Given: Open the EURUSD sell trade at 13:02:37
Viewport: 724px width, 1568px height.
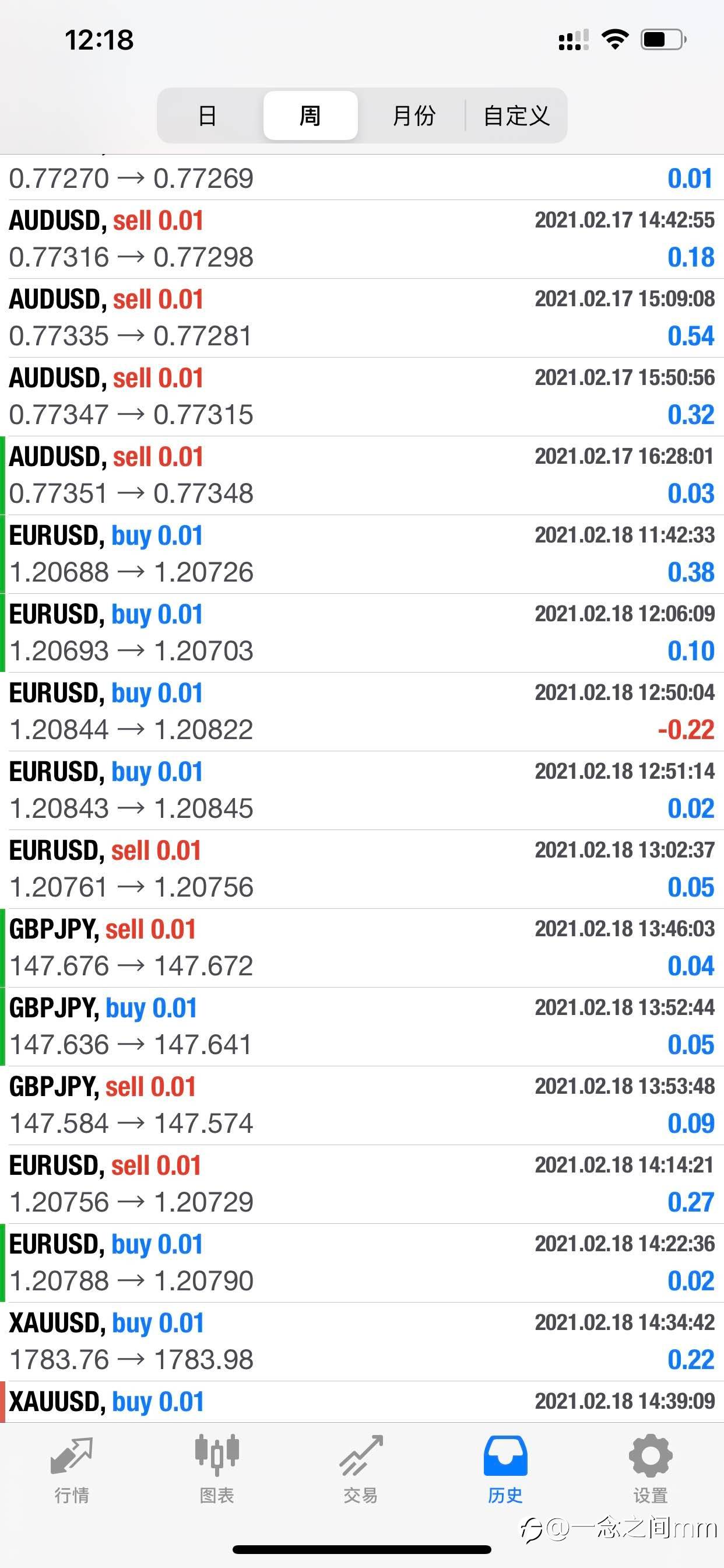Looking at the screenshot, I should (x=362, y=870).
